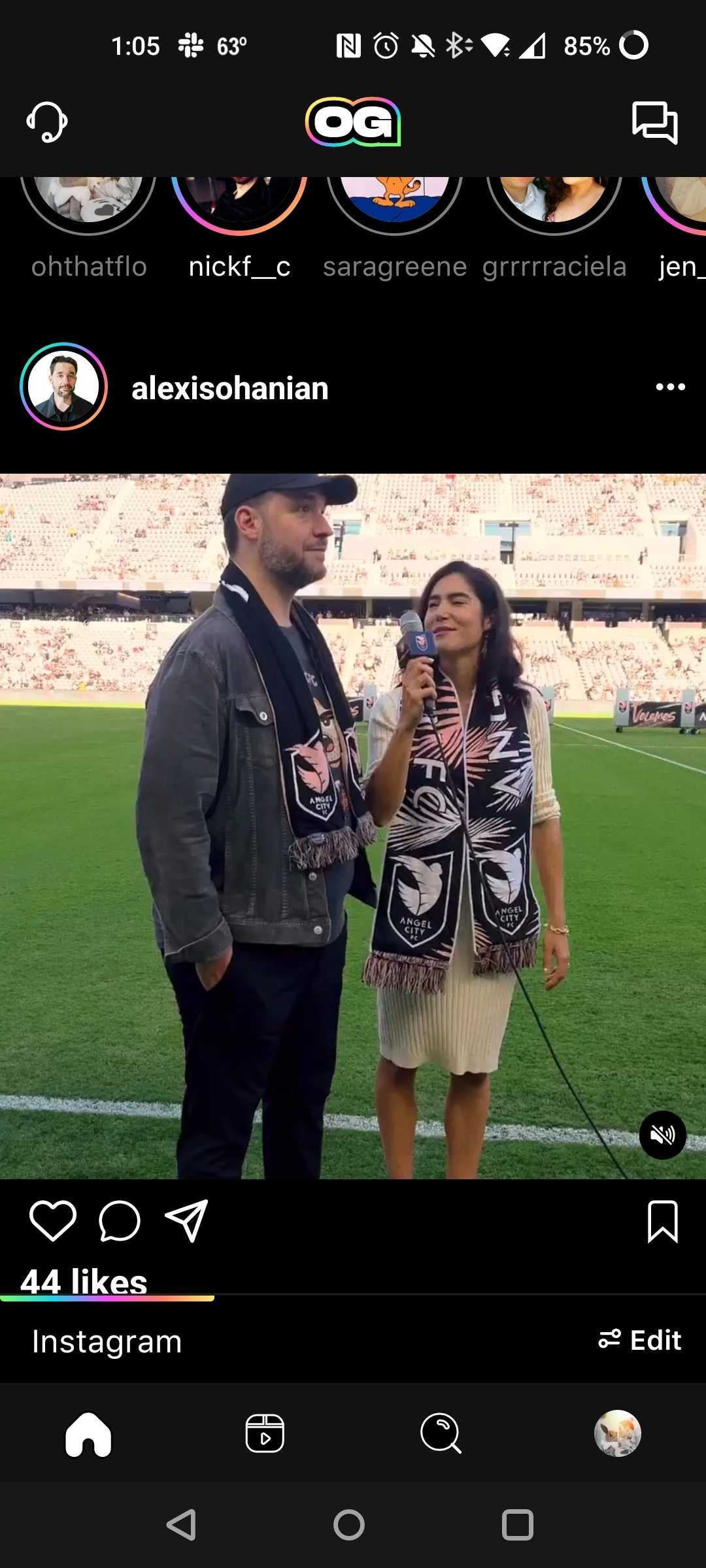The width and height of the screenshot is (706, 1568).
Task: Open the chat messages icon
Action: pos(654,122)
